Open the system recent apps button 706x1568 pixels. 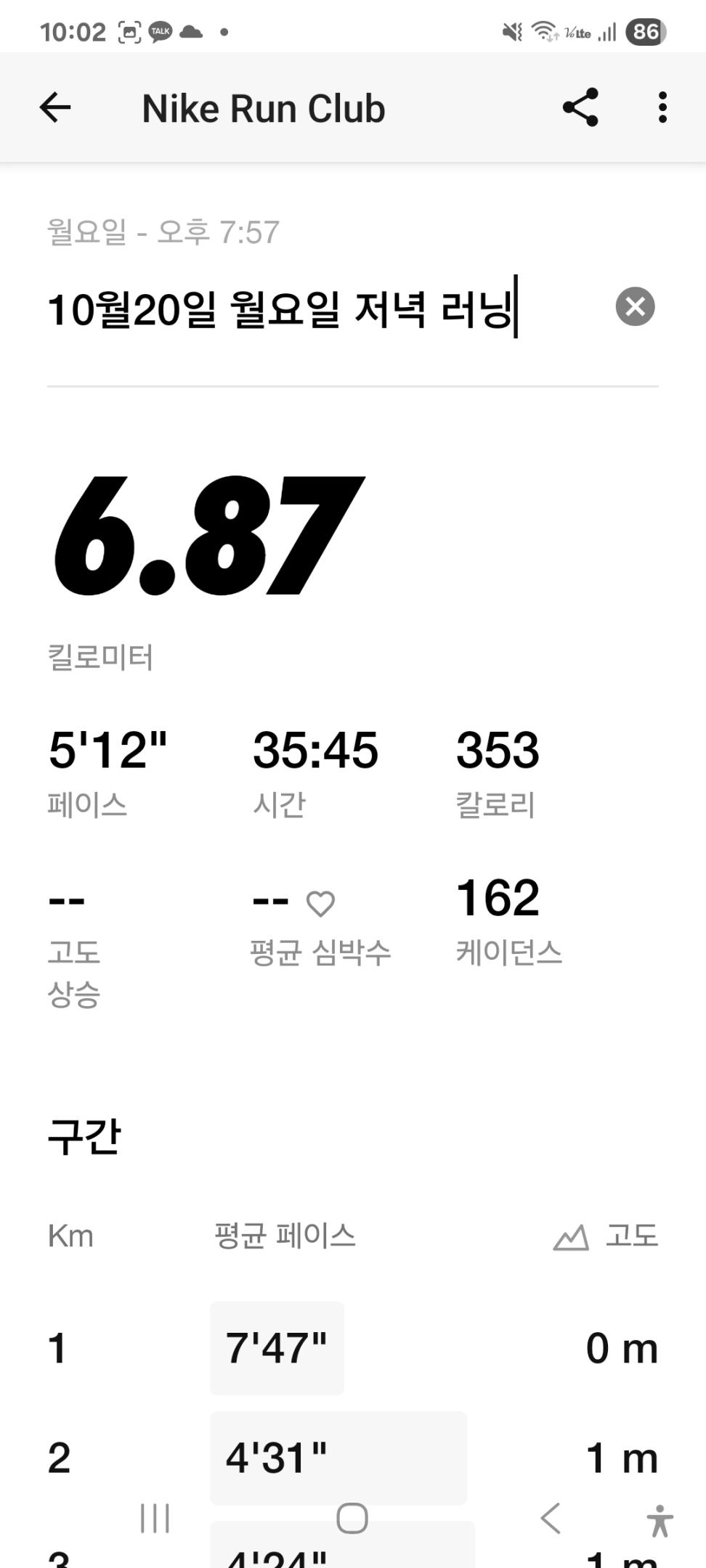[155, 1518]
